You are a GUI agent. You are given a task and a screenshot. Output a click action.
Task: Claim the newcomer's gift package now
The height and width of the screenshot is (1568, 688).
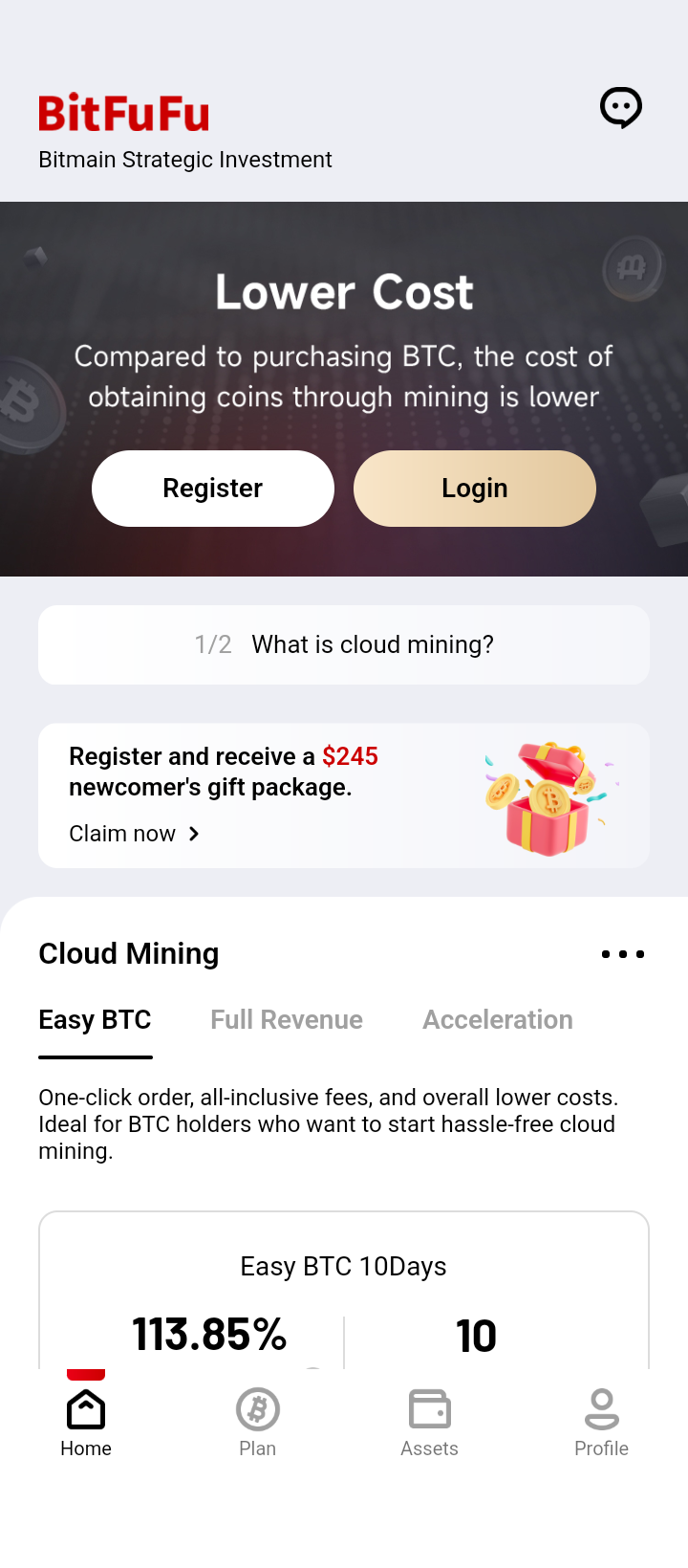135,834
